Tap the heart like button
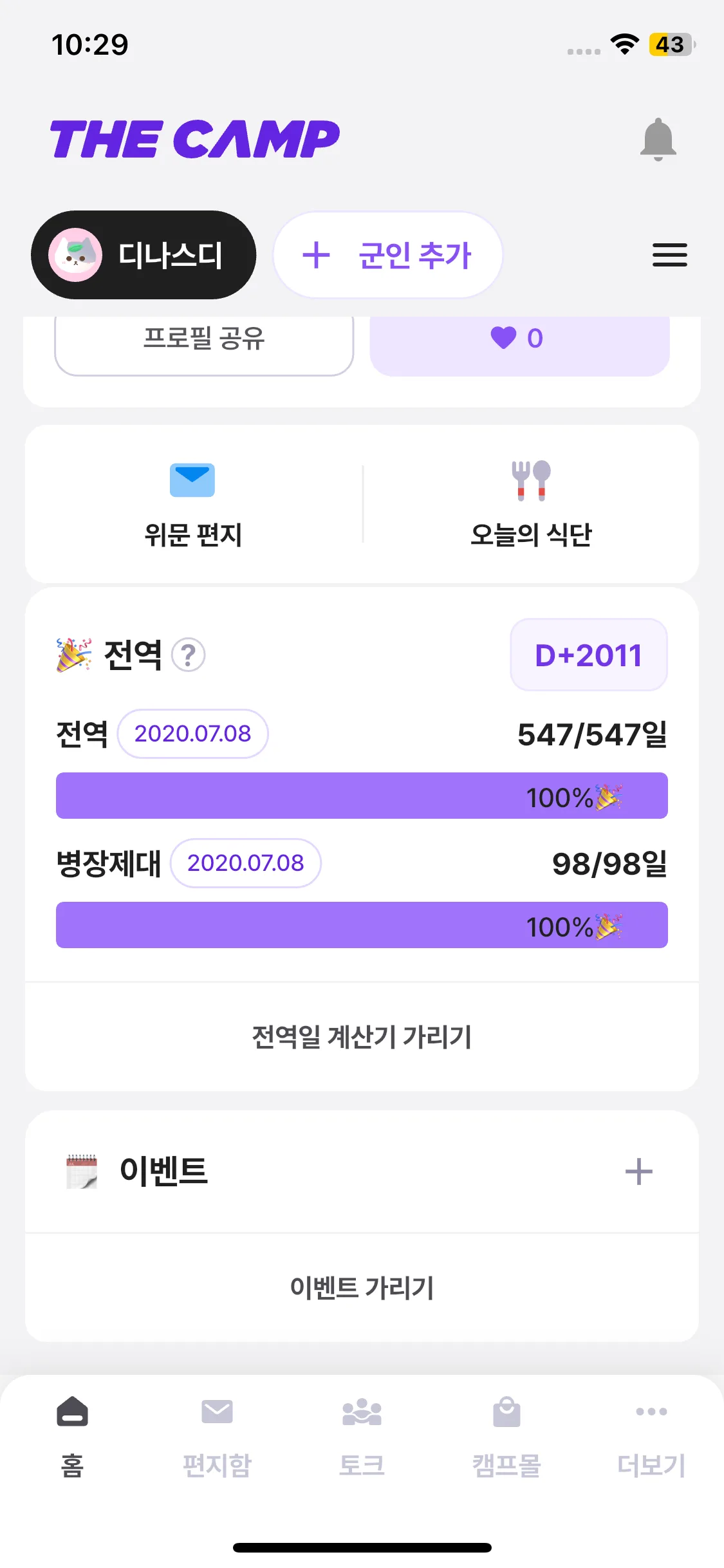The height and width of the screenshot is (1568, 724). coord(519,340)
